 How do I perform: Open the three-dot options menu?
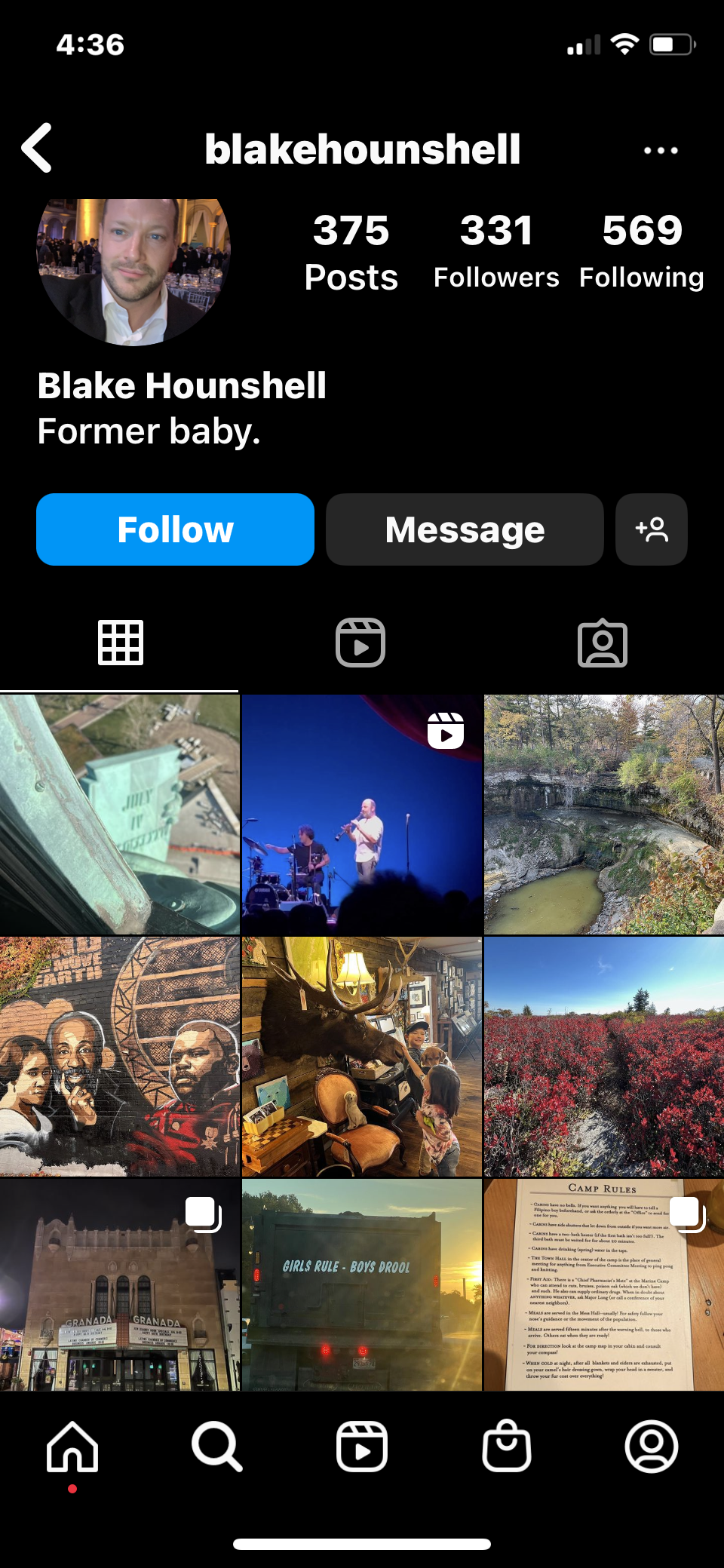(x=661, y=150)
